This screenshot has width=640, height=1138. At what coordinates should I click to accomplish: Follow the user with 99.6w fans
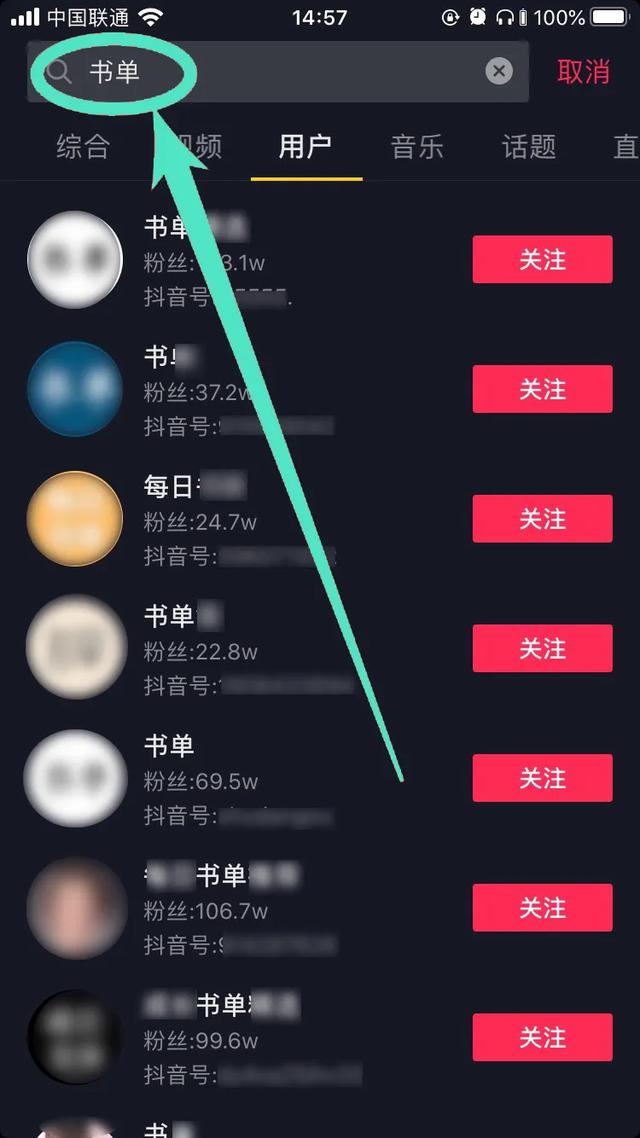pos(542,1037)
